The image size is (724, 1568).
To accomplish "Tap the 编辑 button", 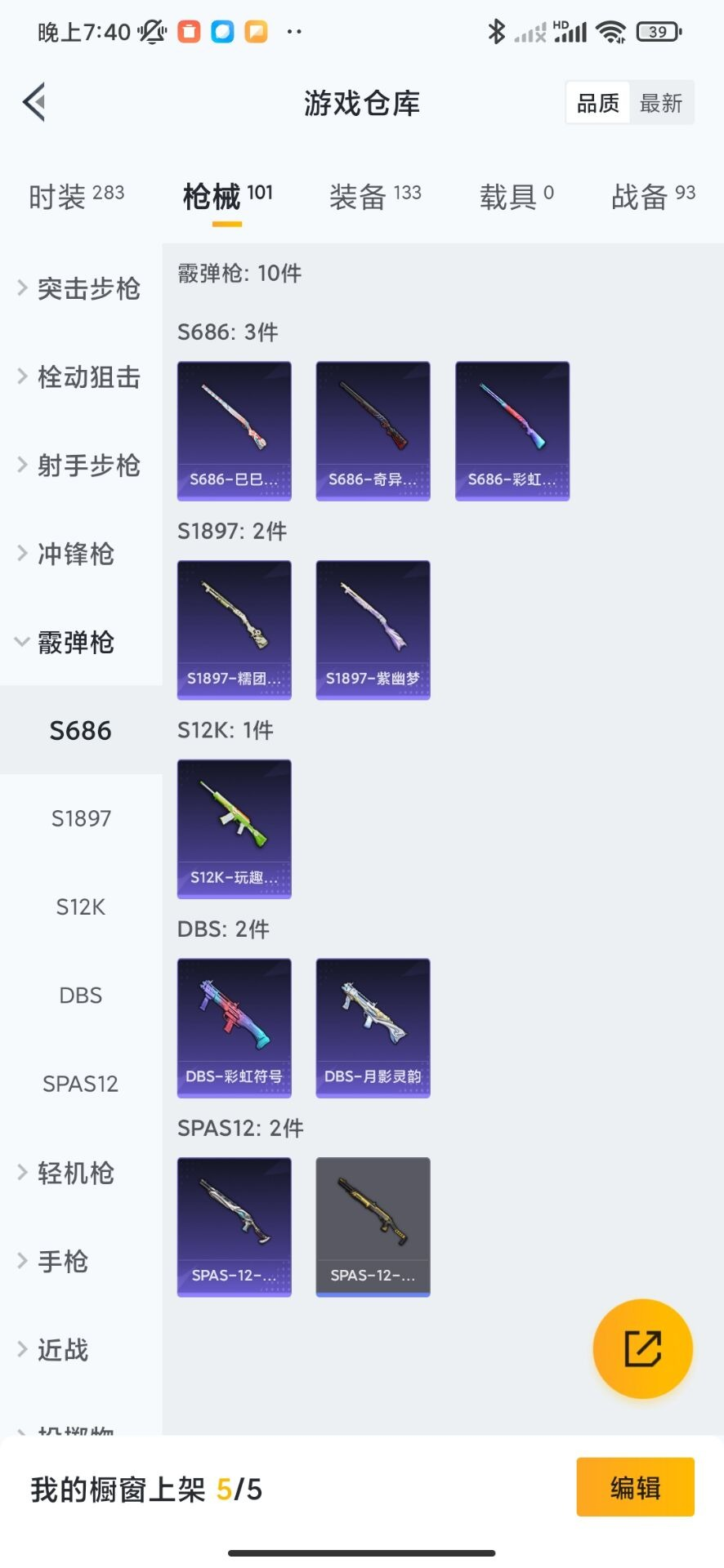I will (635, 1487).
